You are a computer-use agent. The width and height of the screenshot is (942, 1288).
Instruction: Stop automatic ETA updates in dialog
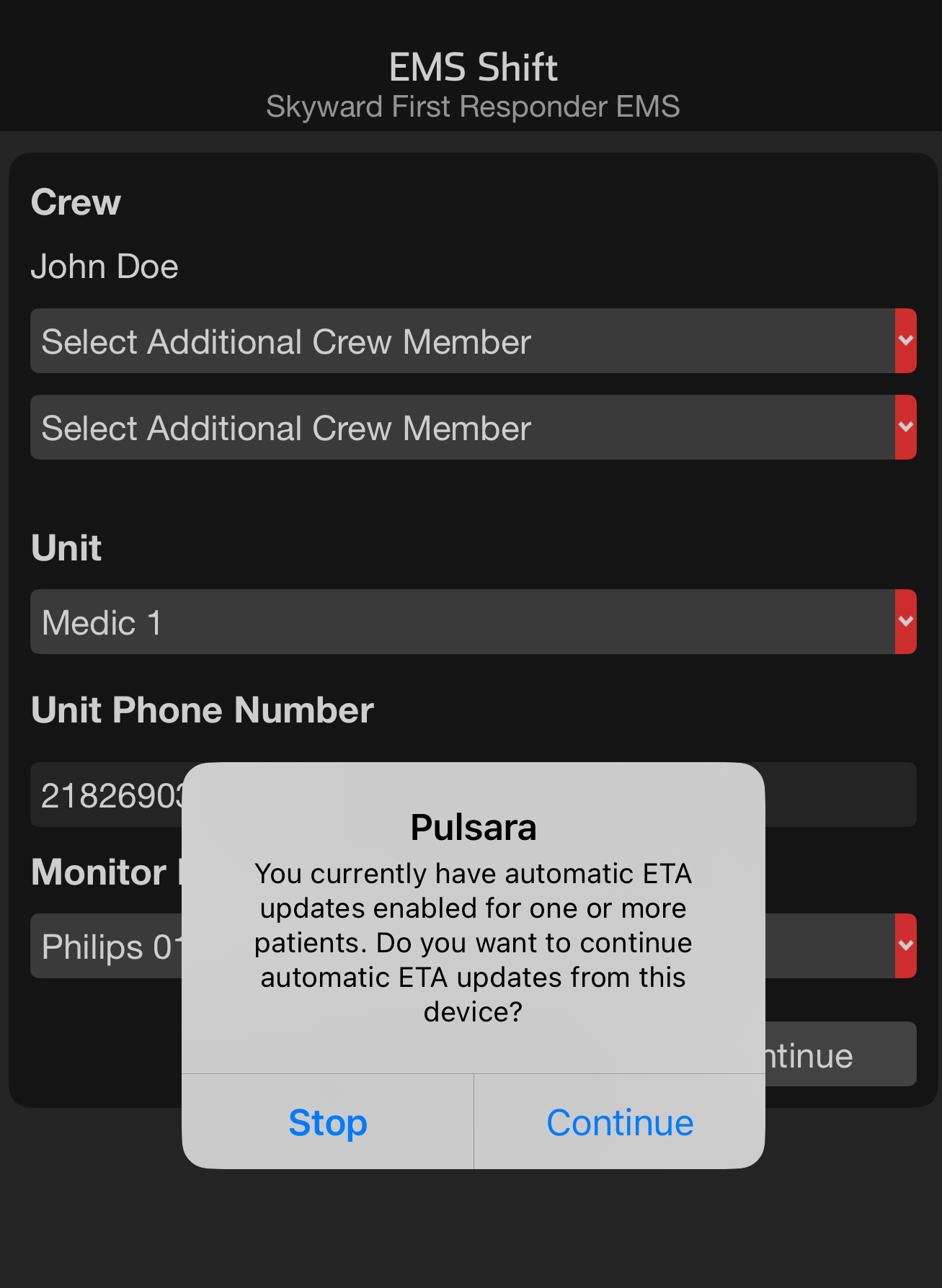tap(328, 1122)
